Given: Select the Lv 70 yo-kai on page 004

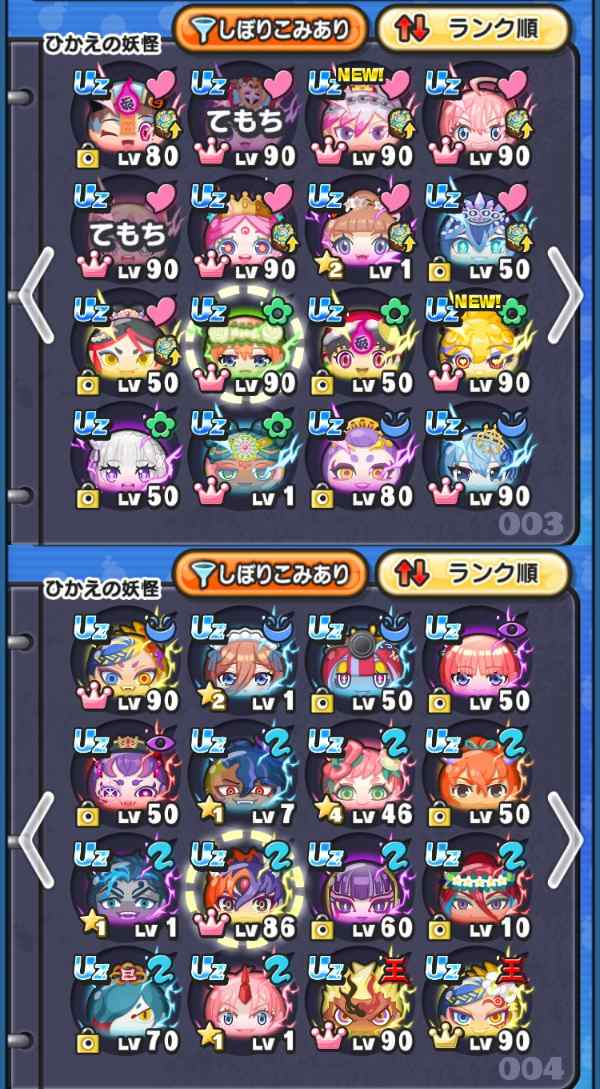Looking at the screenshot, I should 124,1003.
